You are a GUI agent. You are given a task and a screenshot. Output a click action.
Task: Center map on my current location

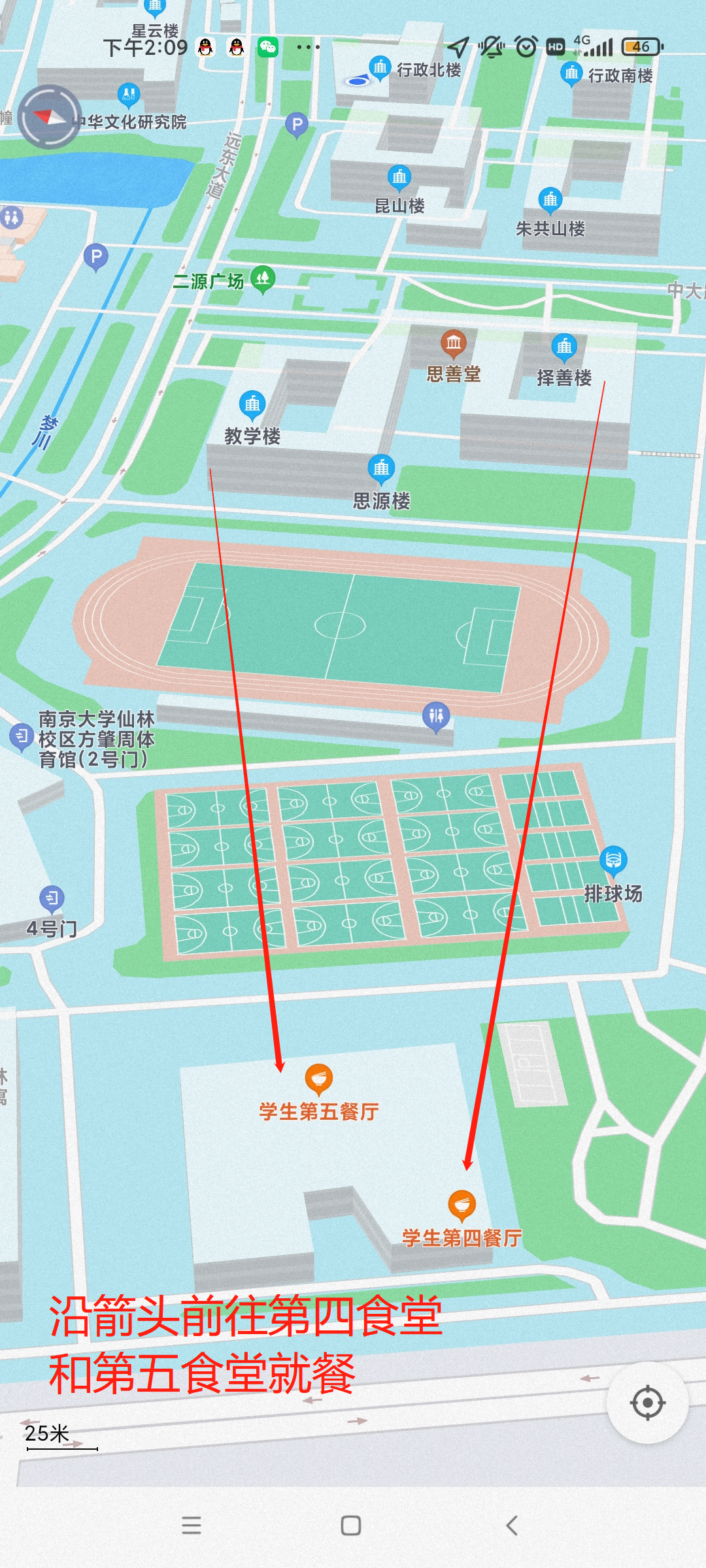coord(647,1402)
